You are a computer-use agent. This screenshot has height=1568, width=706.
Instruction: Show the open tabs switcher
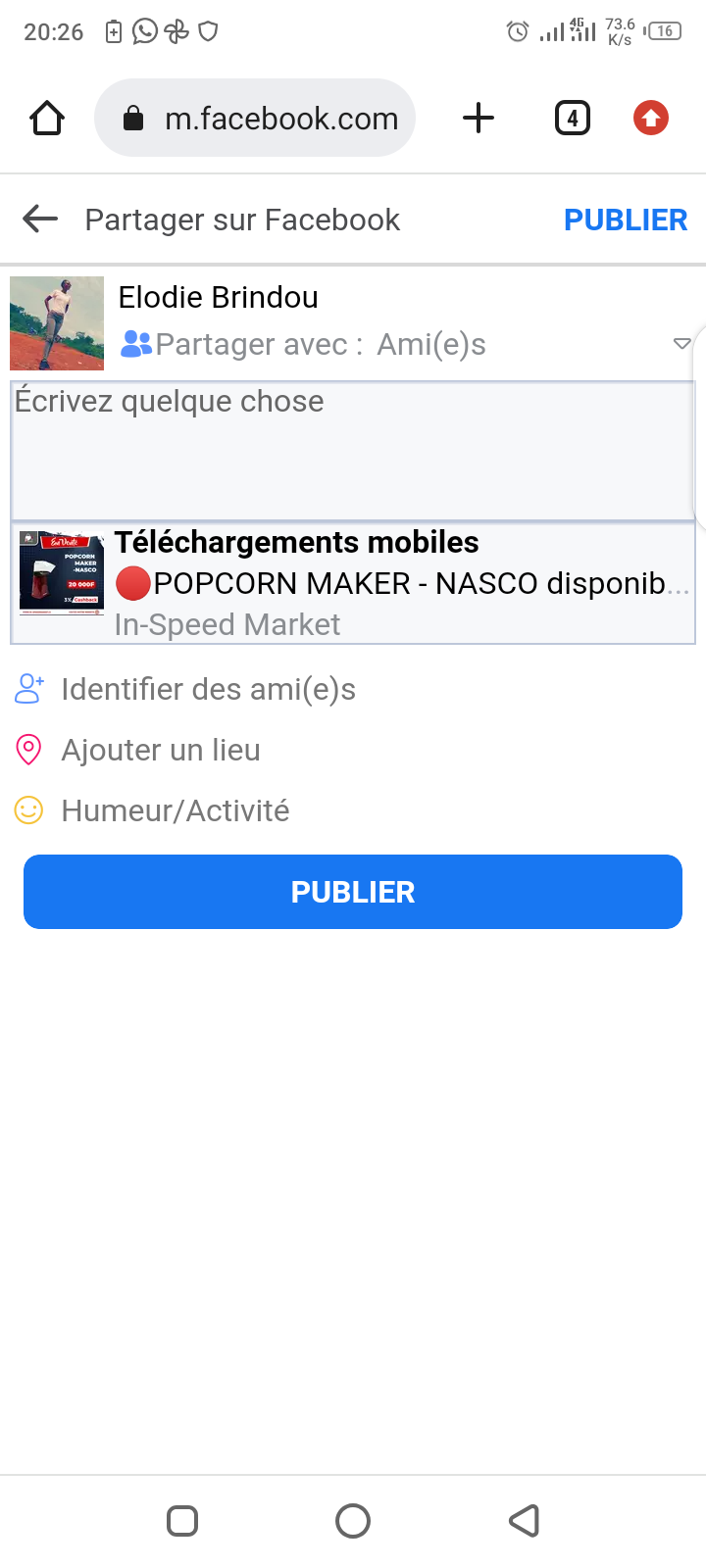(x=573, y=119)
